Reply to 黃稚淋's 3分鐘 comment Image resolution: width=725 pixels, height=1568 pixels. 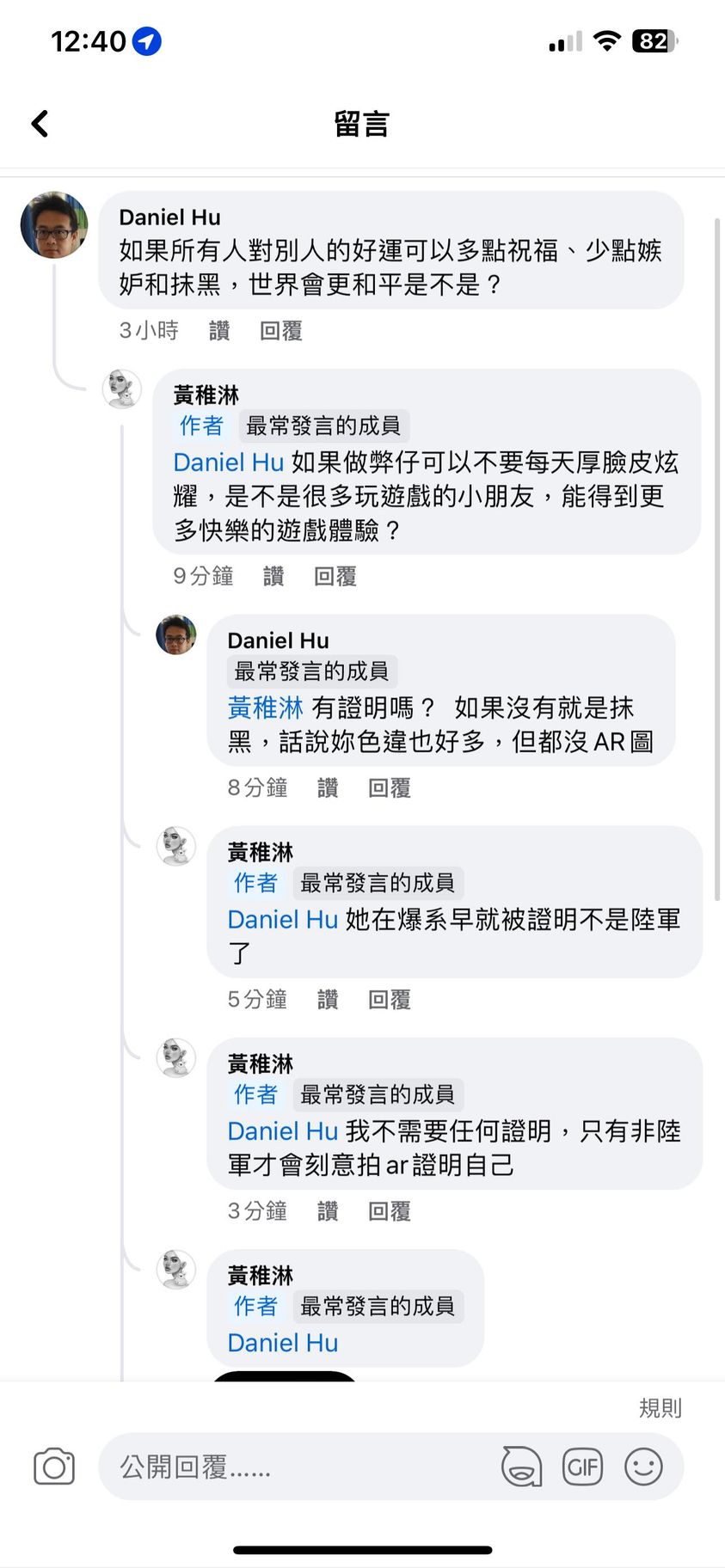click(x=389, y=1210)
